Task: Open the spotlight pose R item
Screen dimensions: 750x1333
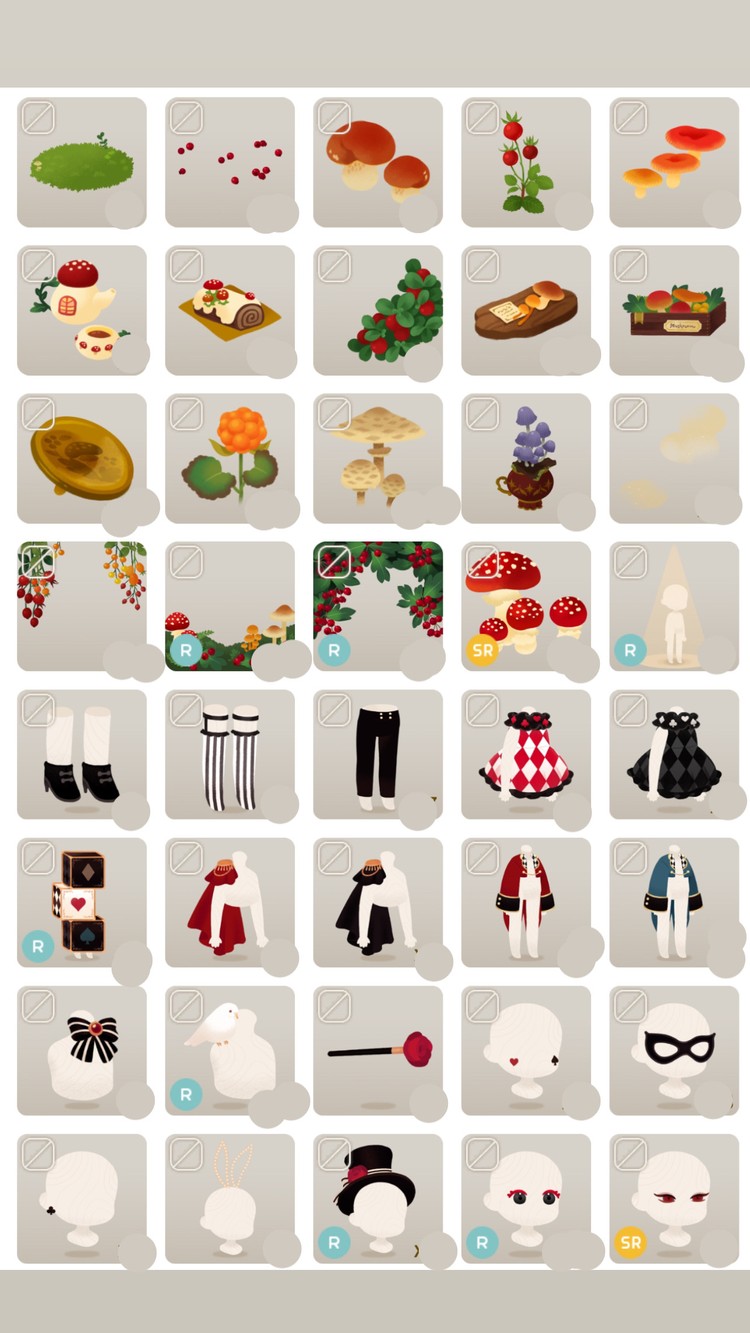Action: 674,606
